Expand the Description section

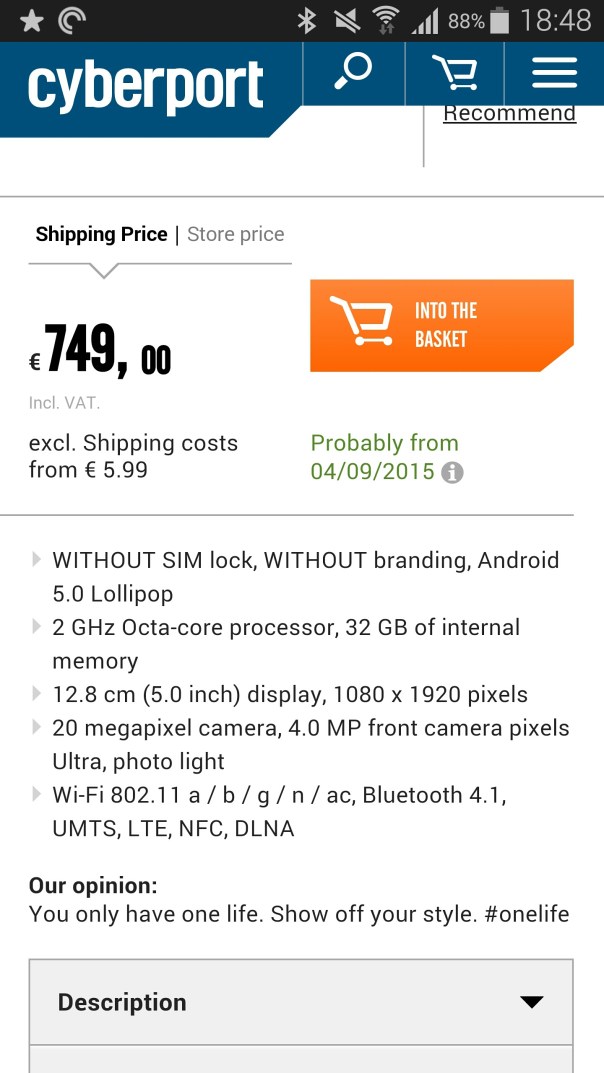301,1002
